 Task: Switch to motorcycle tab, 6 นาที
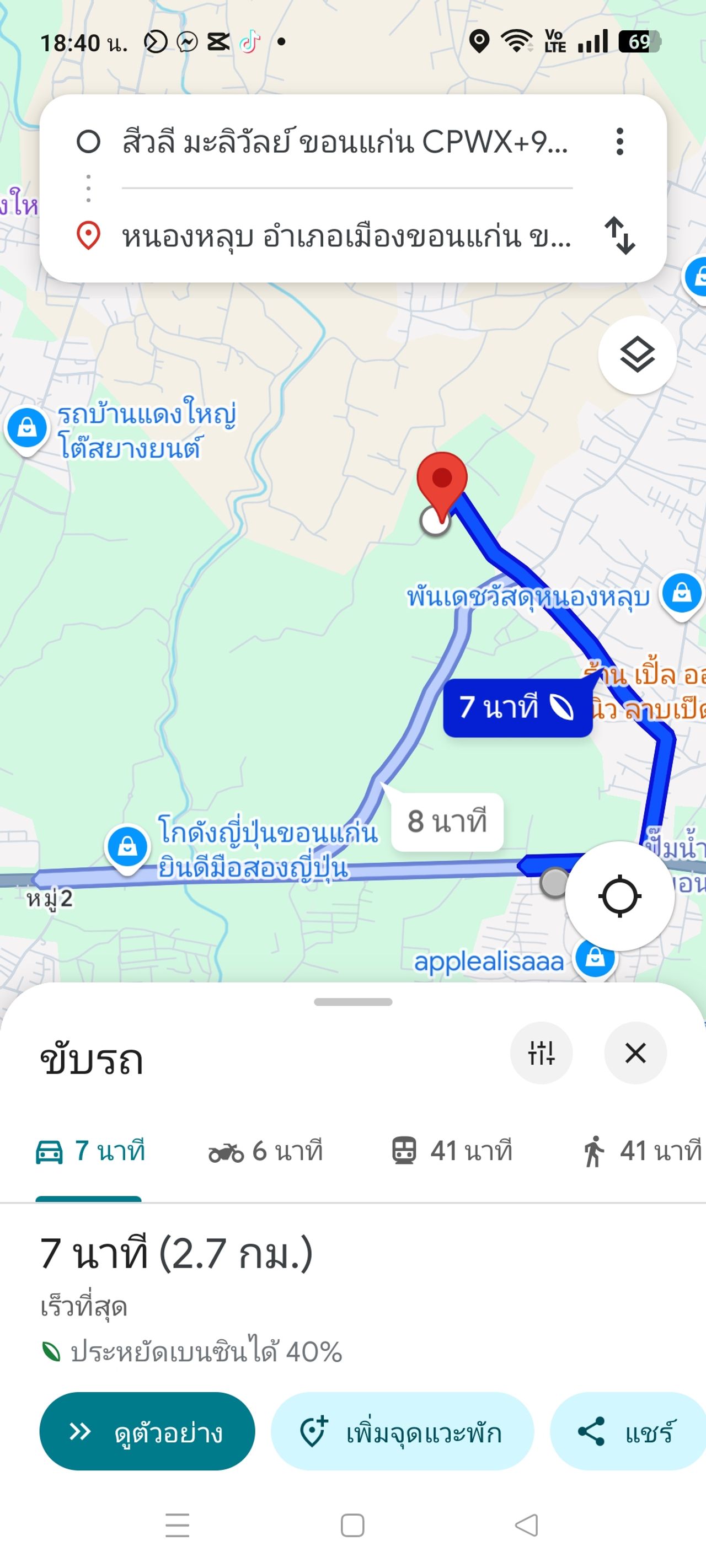266,1151
